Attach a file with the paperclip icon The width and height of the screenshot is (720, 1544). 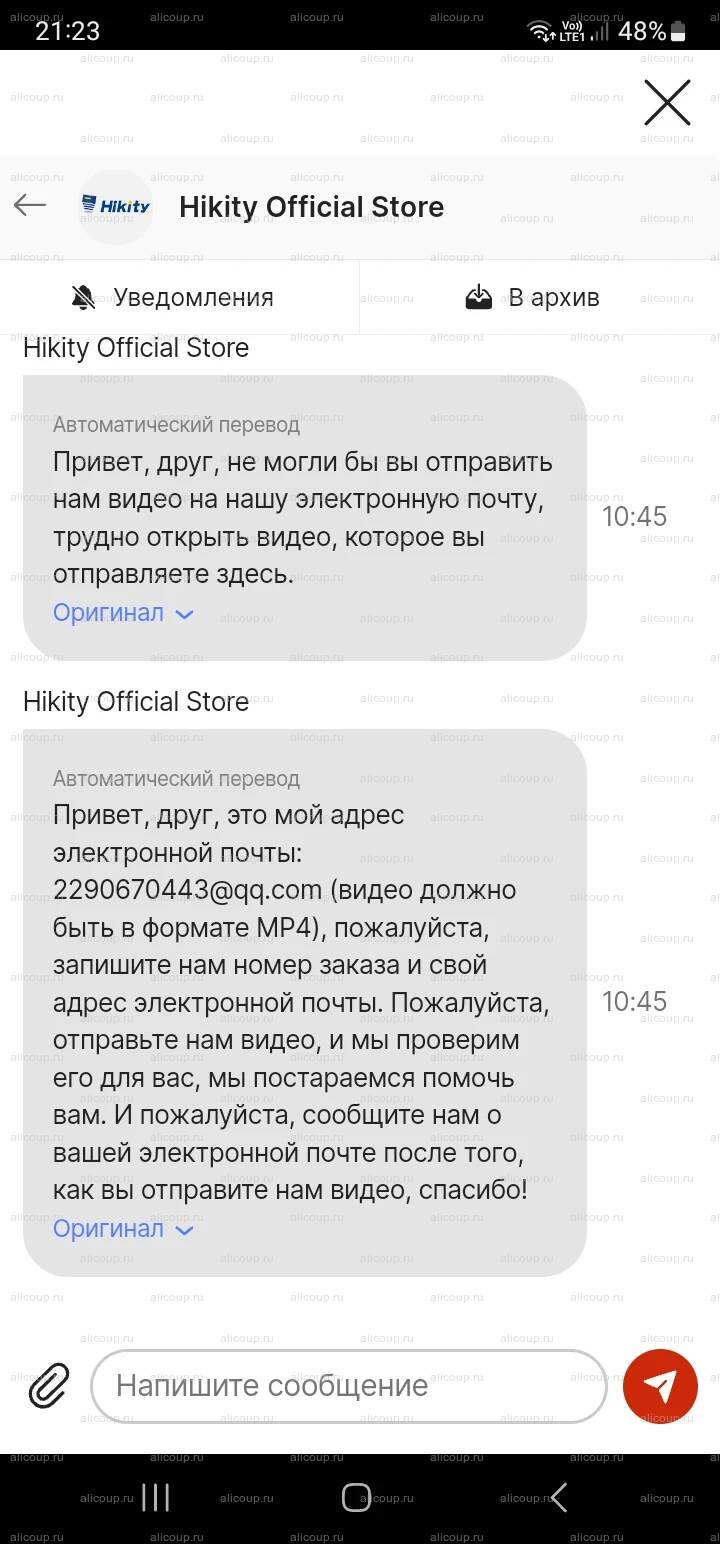pyautogui.click(x=48, y=1386)
